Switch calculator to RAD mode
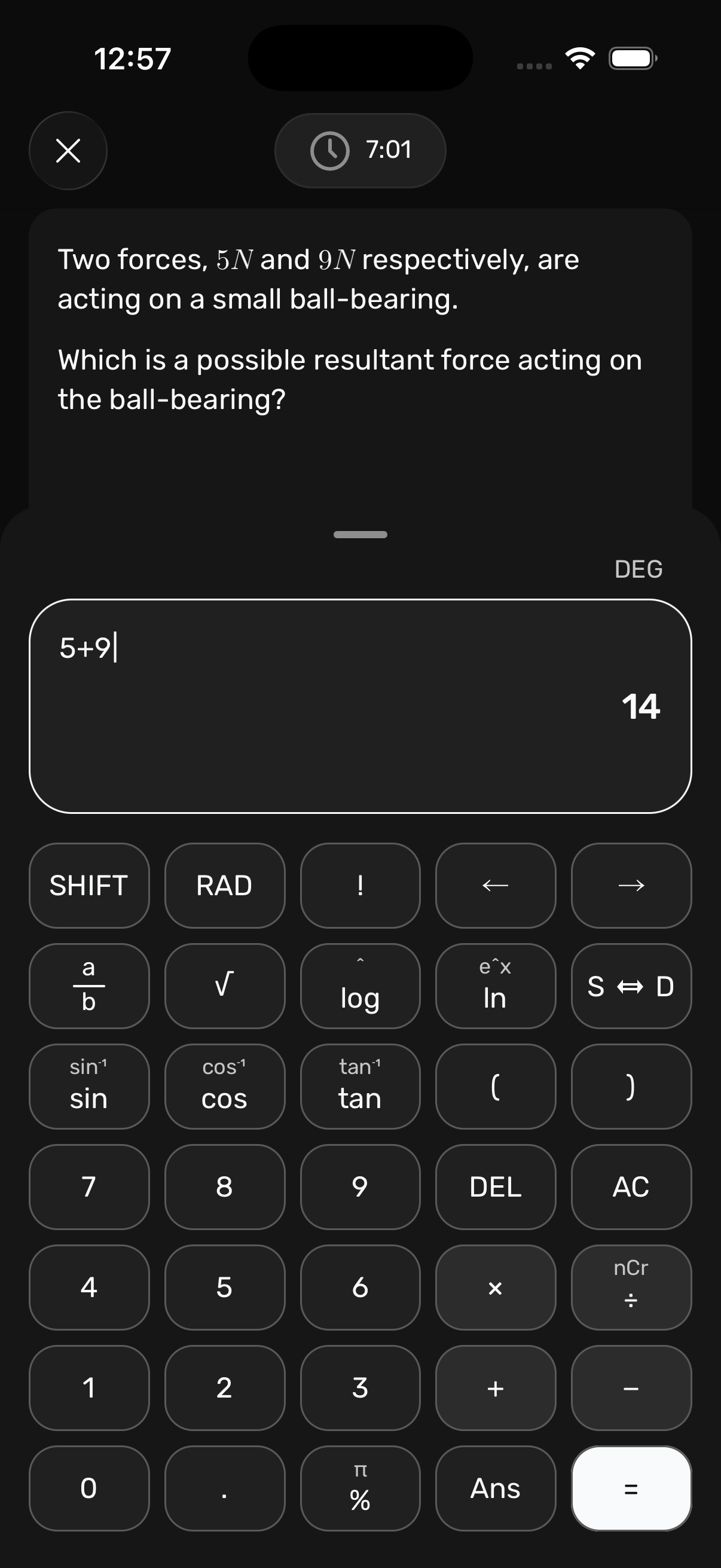Screen dimensions: 721x1568 tap(224, 886)
